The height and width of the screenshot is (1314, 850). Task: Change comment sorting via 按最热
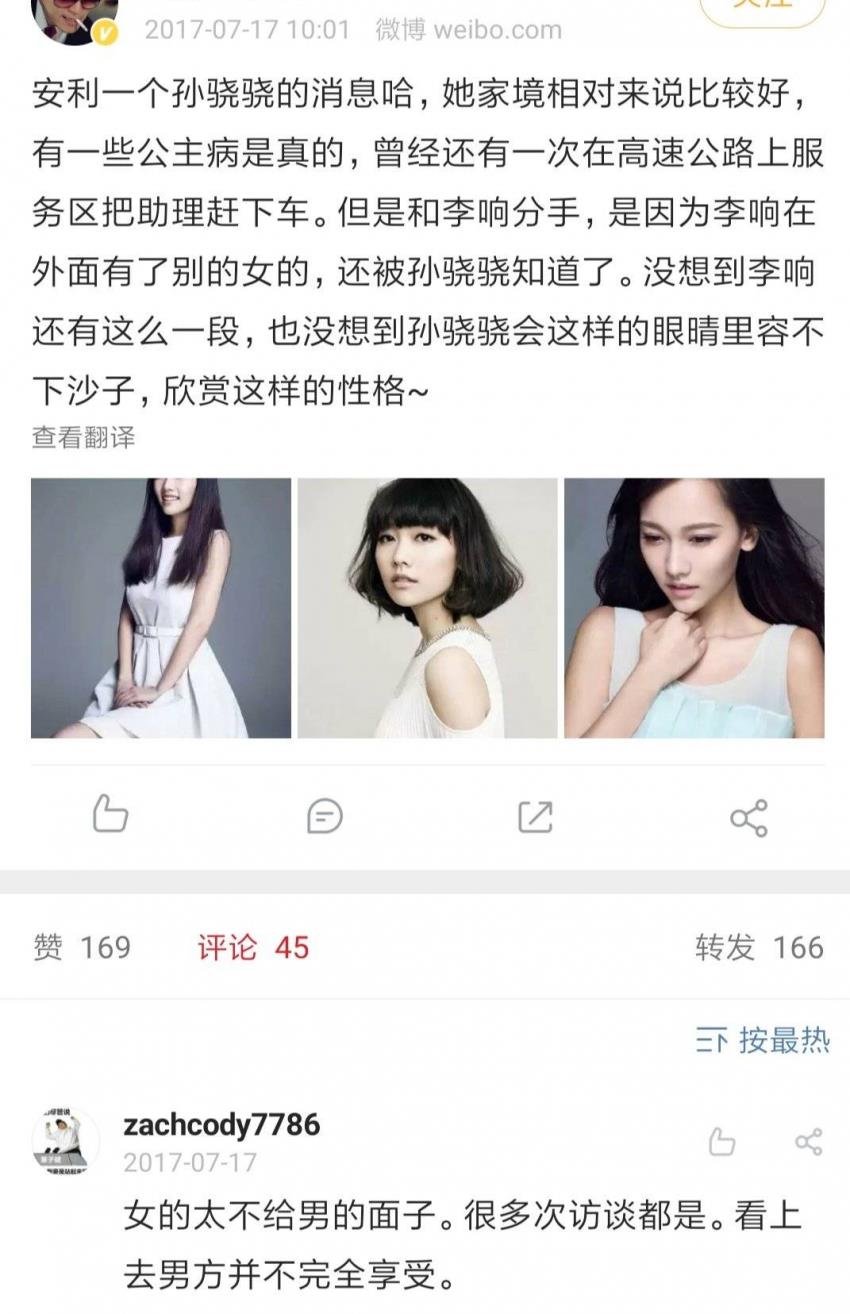763,1041
